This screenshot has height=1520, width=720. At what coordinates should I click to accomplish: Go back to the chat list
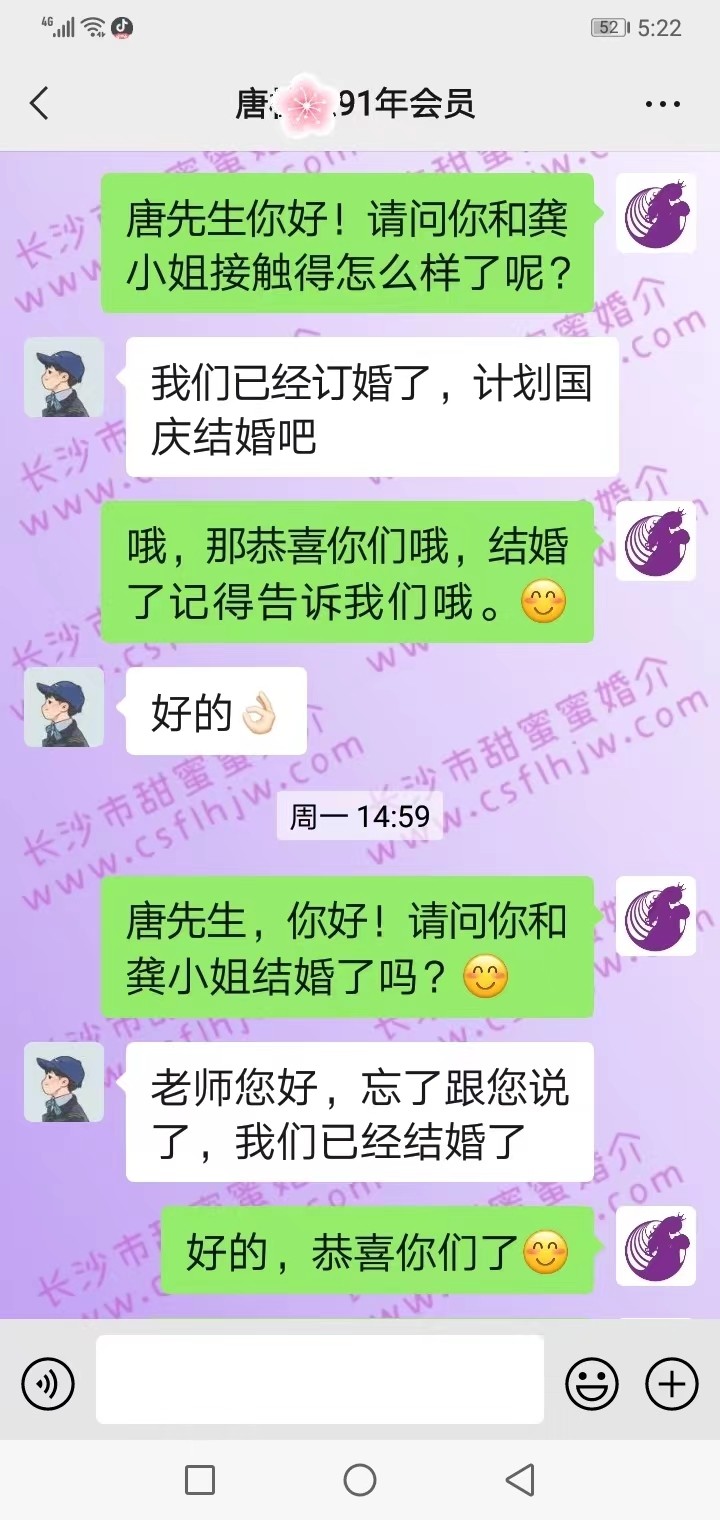[39, 104]
